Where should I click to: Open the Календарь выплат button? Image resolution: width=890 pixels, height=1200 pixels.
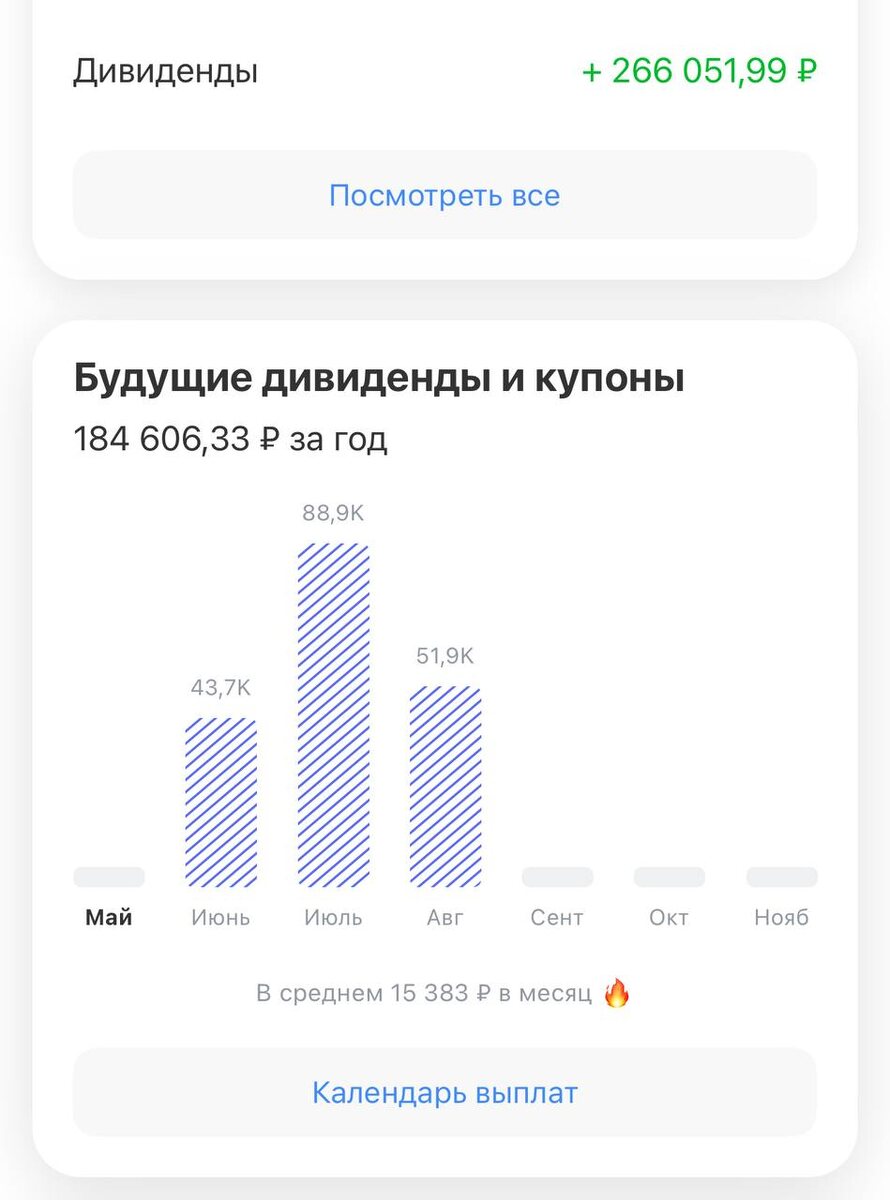443,1092
